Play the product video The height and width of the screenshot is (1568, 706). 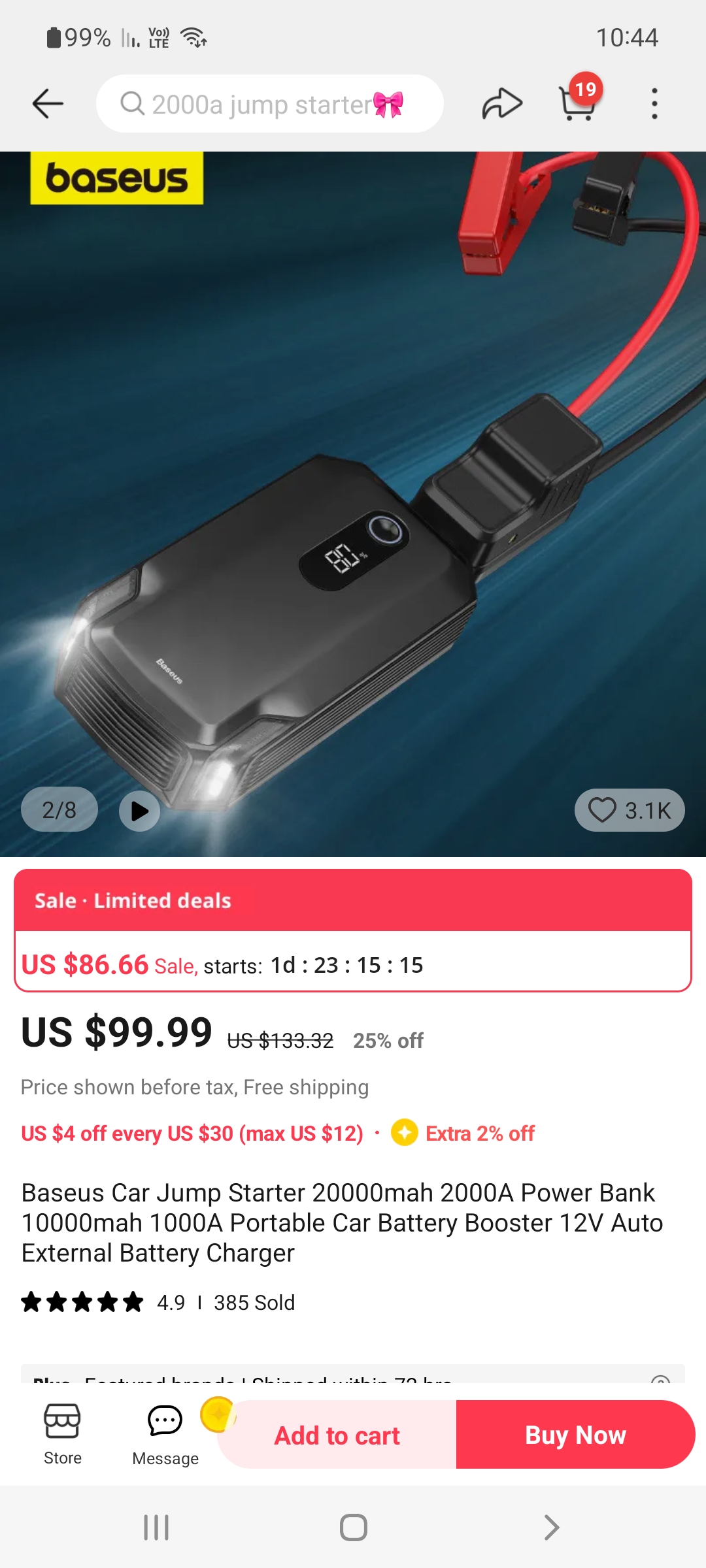click(139, 811)
